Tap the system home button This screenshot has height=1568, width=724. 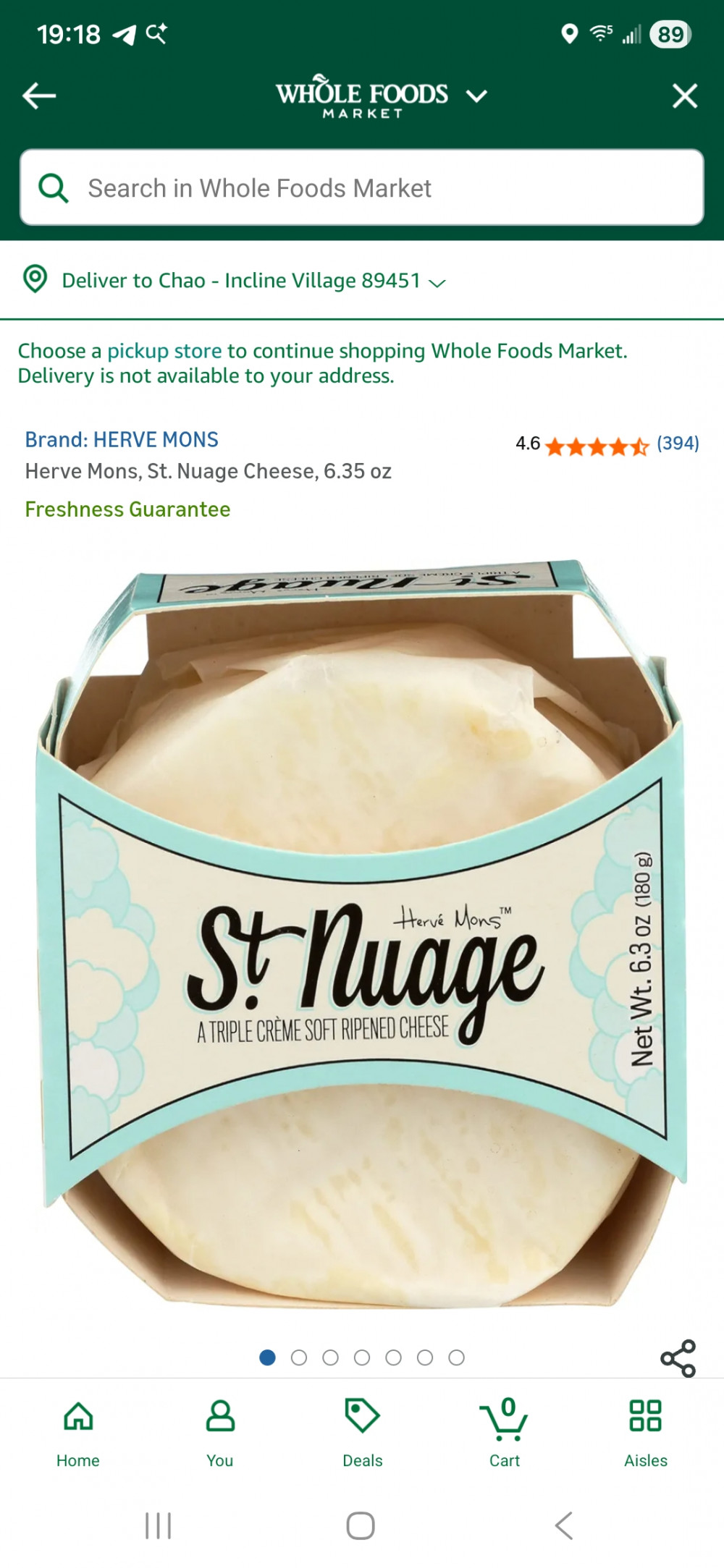(361, 1525)
